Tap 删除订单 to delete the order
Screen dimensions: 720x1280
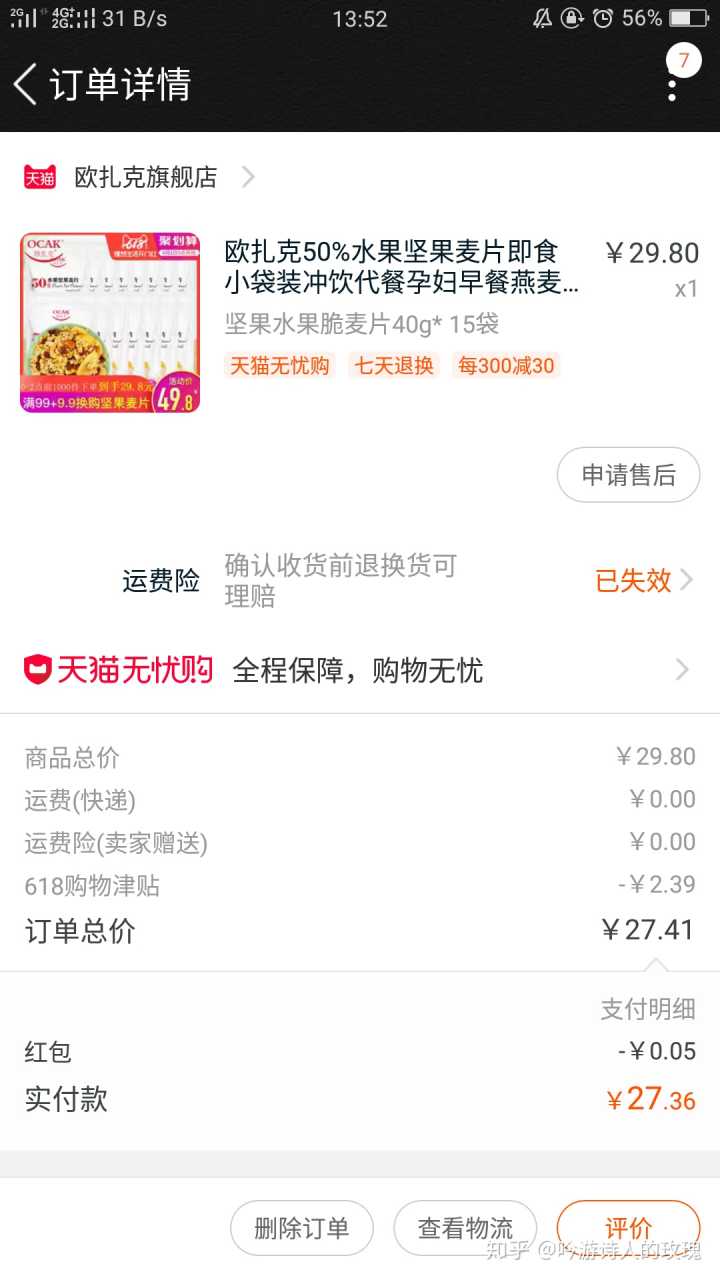(x=301, y=1228)
